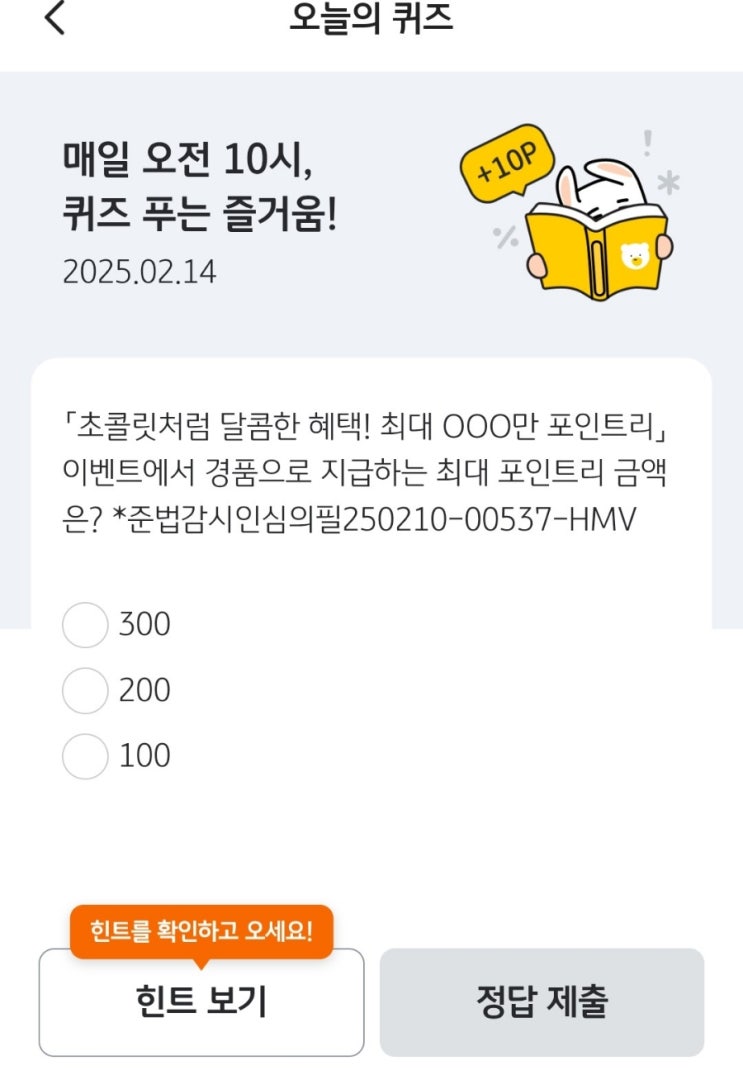Pick the 100 radio option
Screen dimensions: 743x1070
85,756
